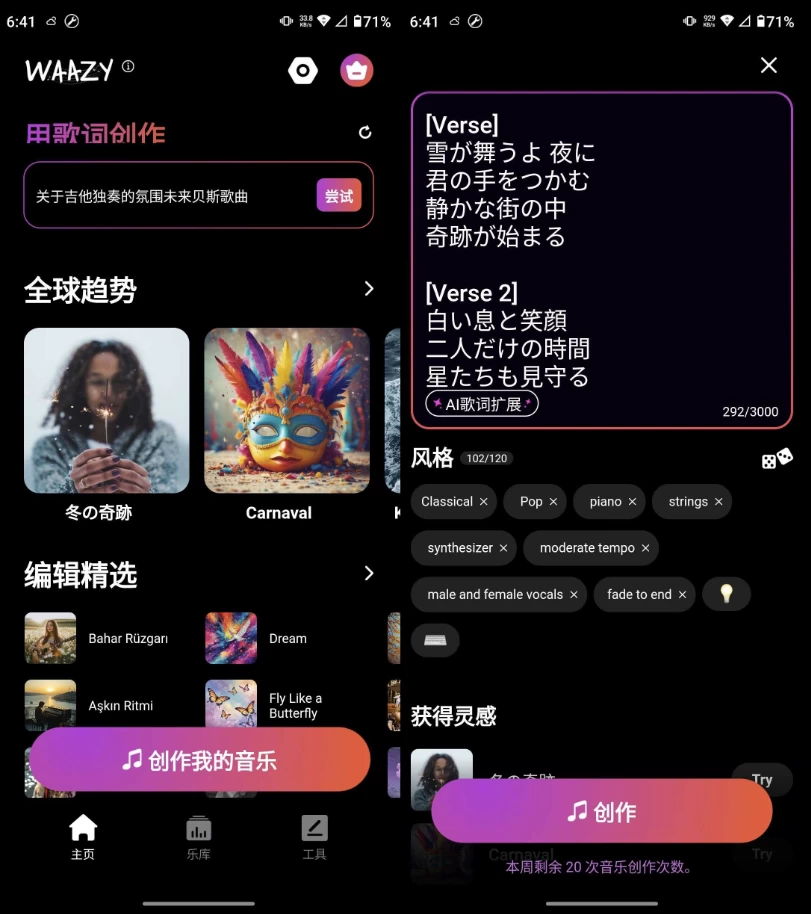Tap the dice icon to randomize styles
811x914 pixels.
click(x=775, y=457)
